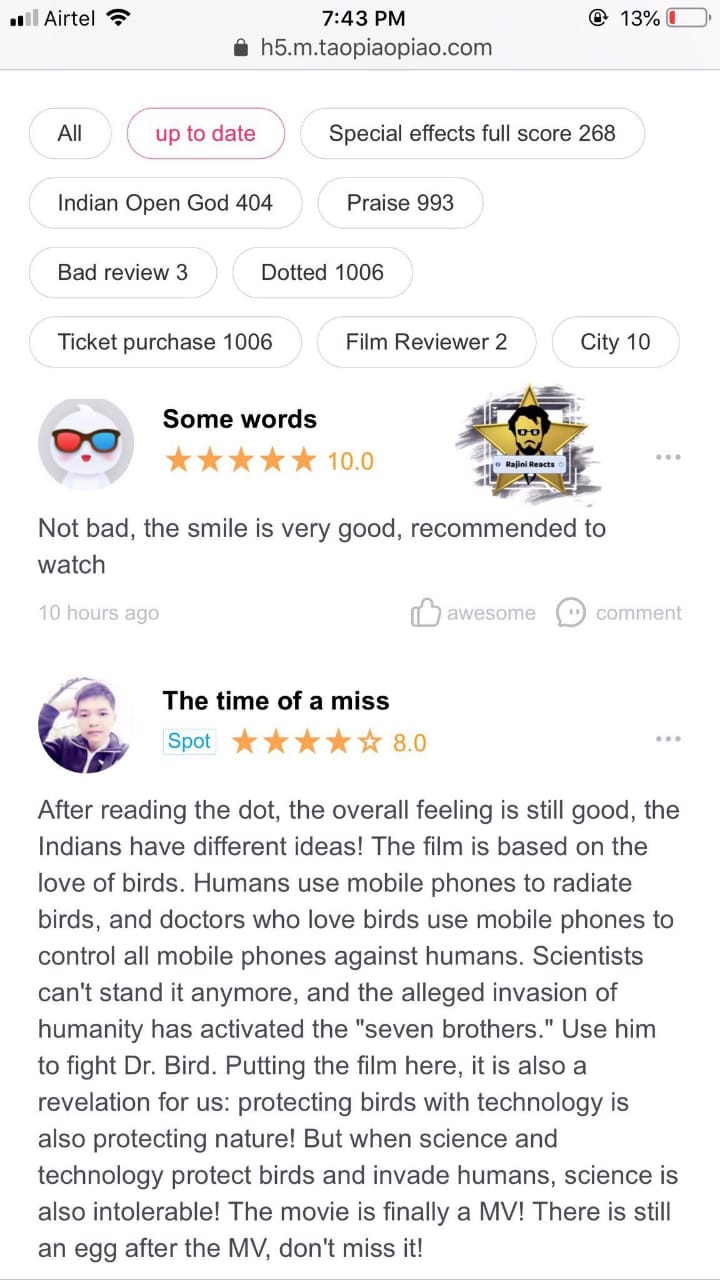Open Film Reviewer 2 reviews
This screenshot has width=720, height=1280.
tap(427, 342)
